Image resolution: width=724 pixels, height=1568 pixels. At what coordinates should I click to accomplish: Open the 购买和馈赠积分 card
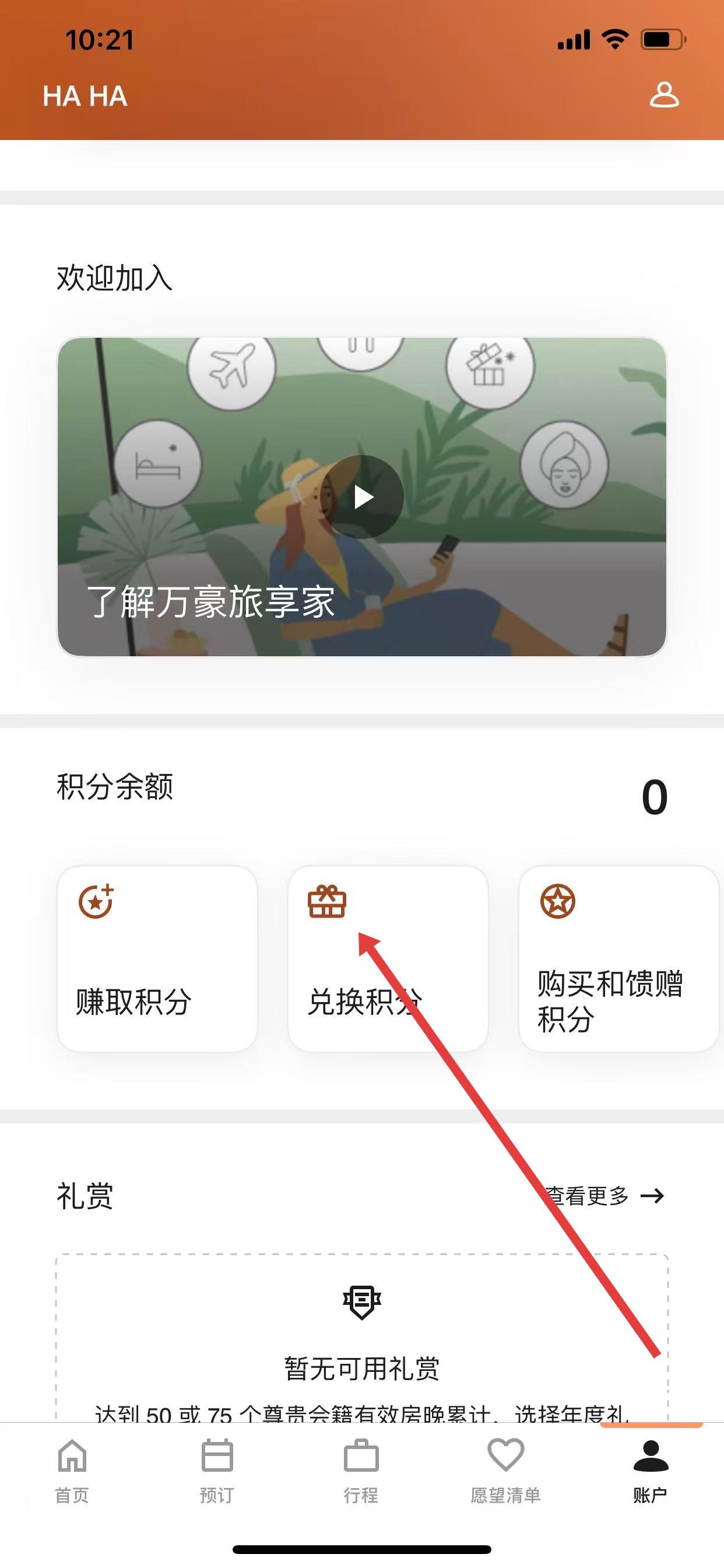pyautogui.click(x=618, y=958)
